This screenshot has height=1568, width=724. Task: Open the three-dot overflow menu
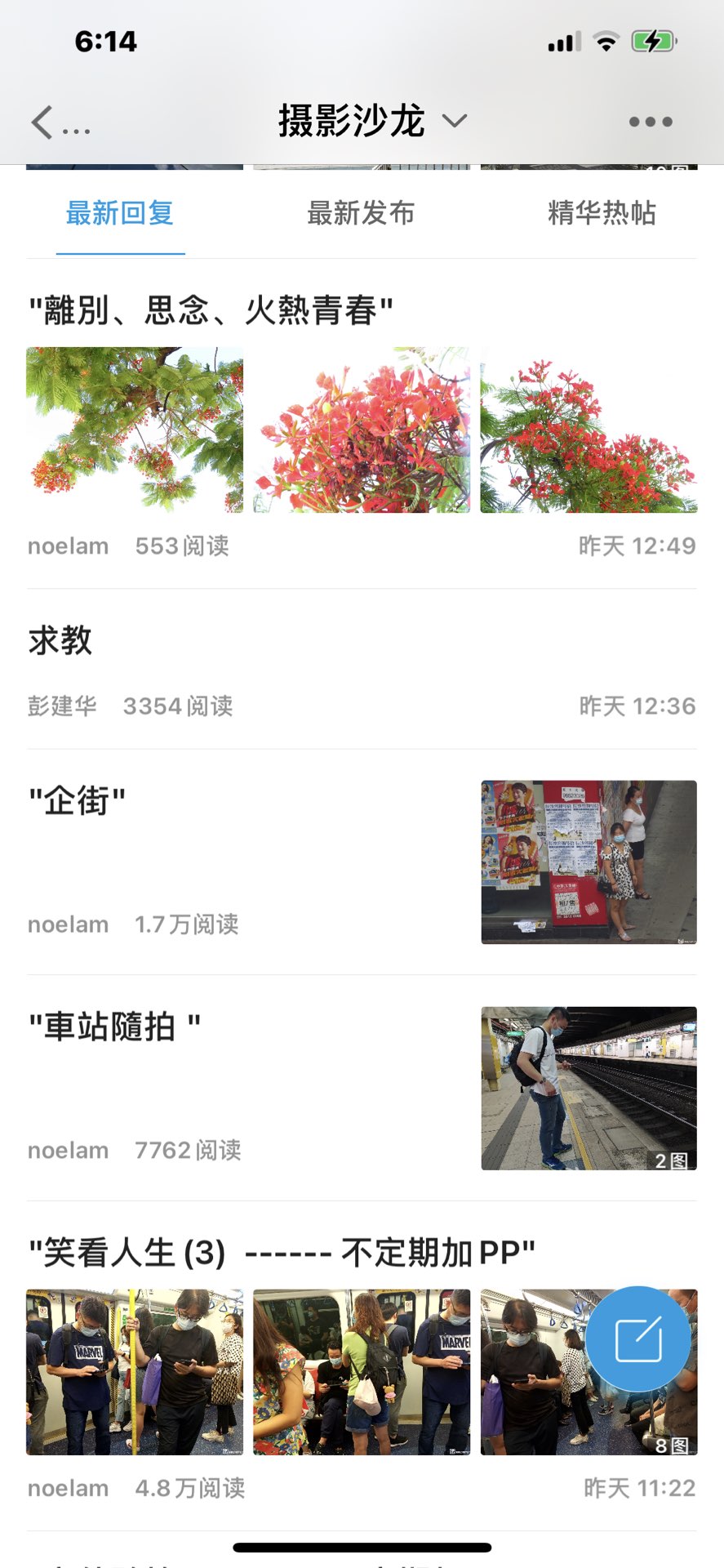tap(651, 122)
